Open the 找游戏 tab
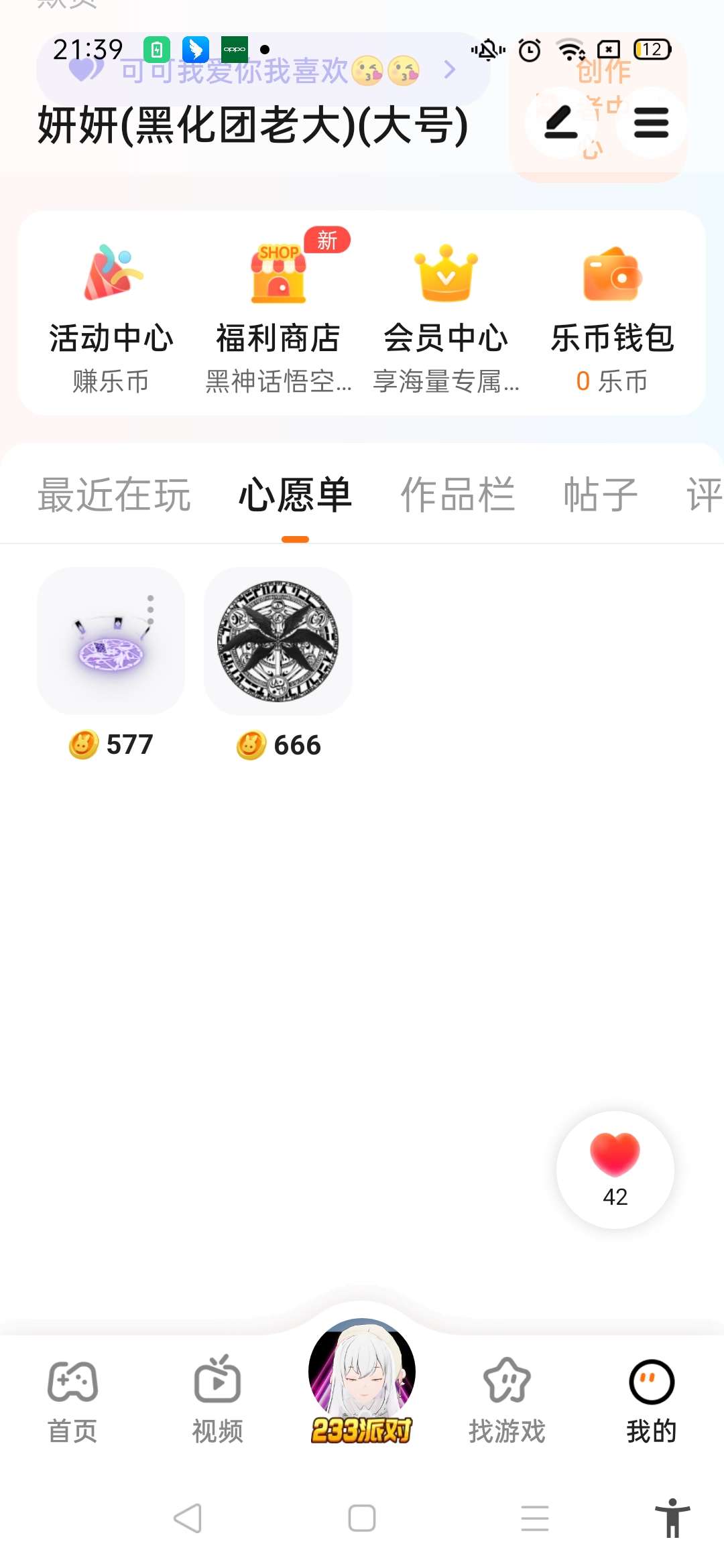The image size is (724, 1568). pyautogui.click(x=507, y=1399)
